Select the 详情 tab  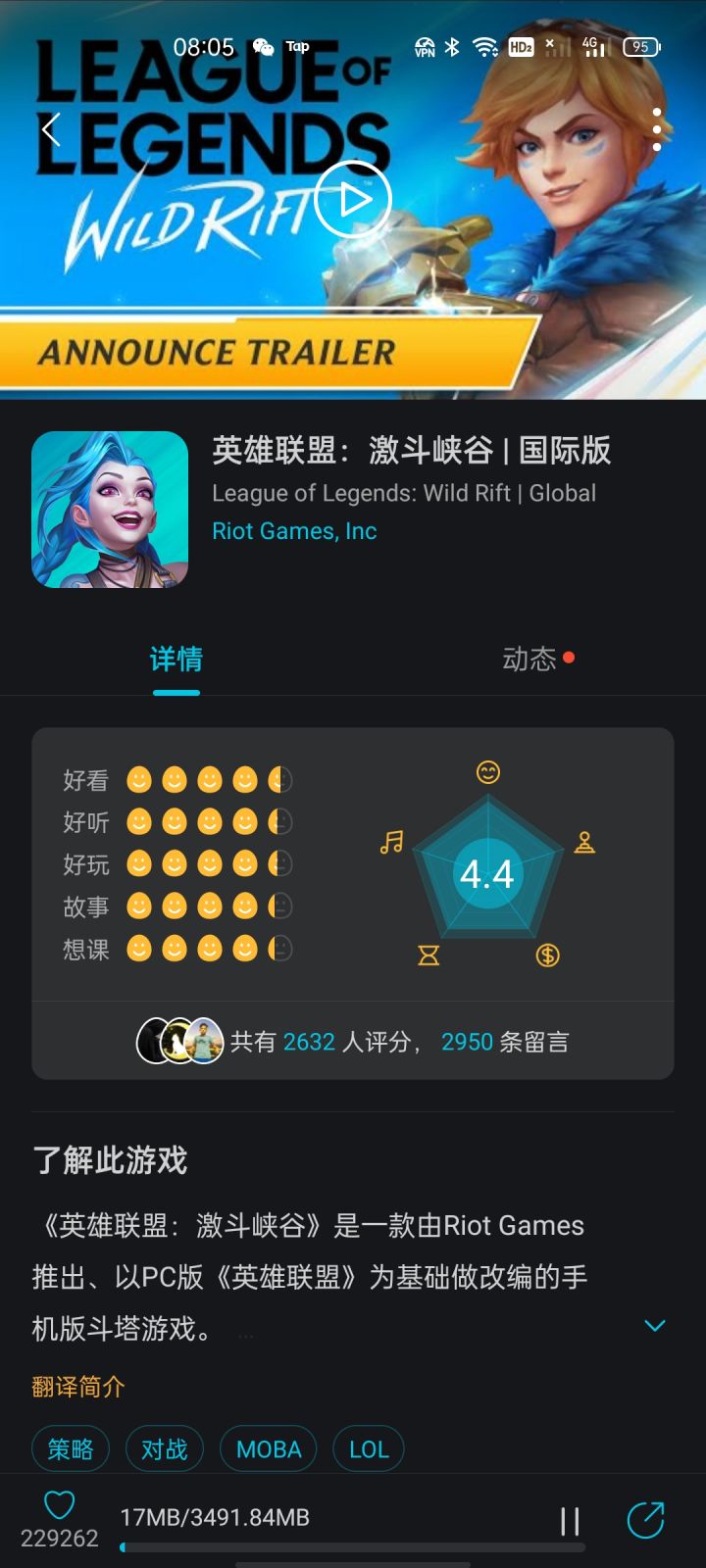coord(175,660)
